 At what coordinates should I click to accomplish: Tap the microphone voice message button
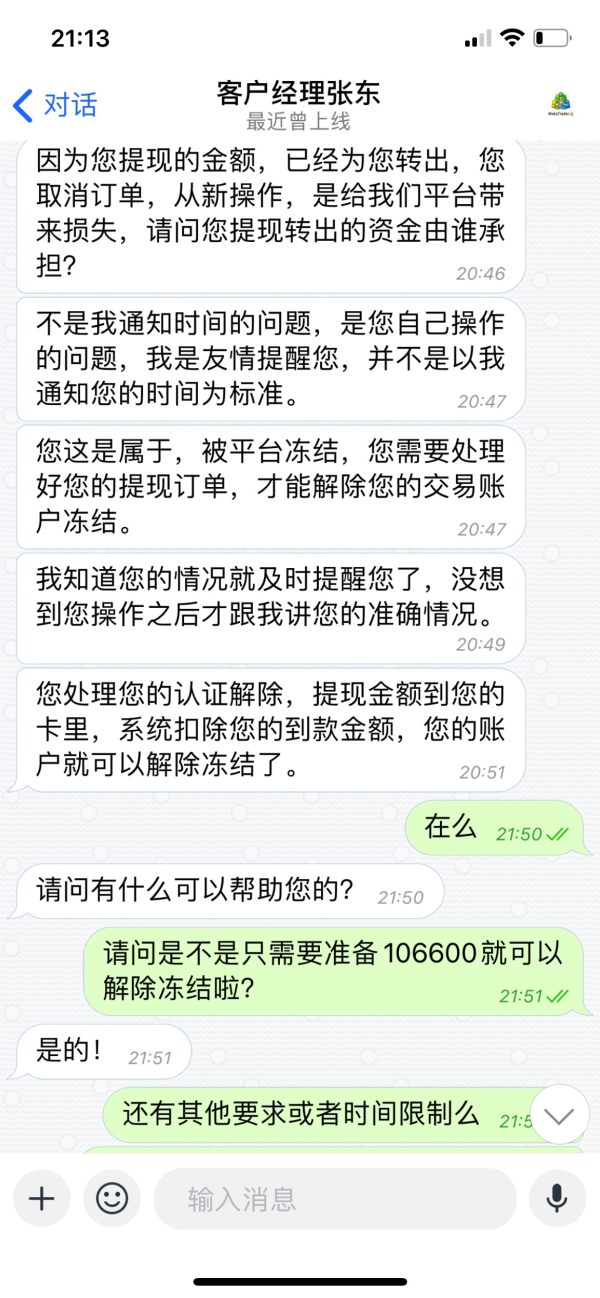coord(558,1199)
